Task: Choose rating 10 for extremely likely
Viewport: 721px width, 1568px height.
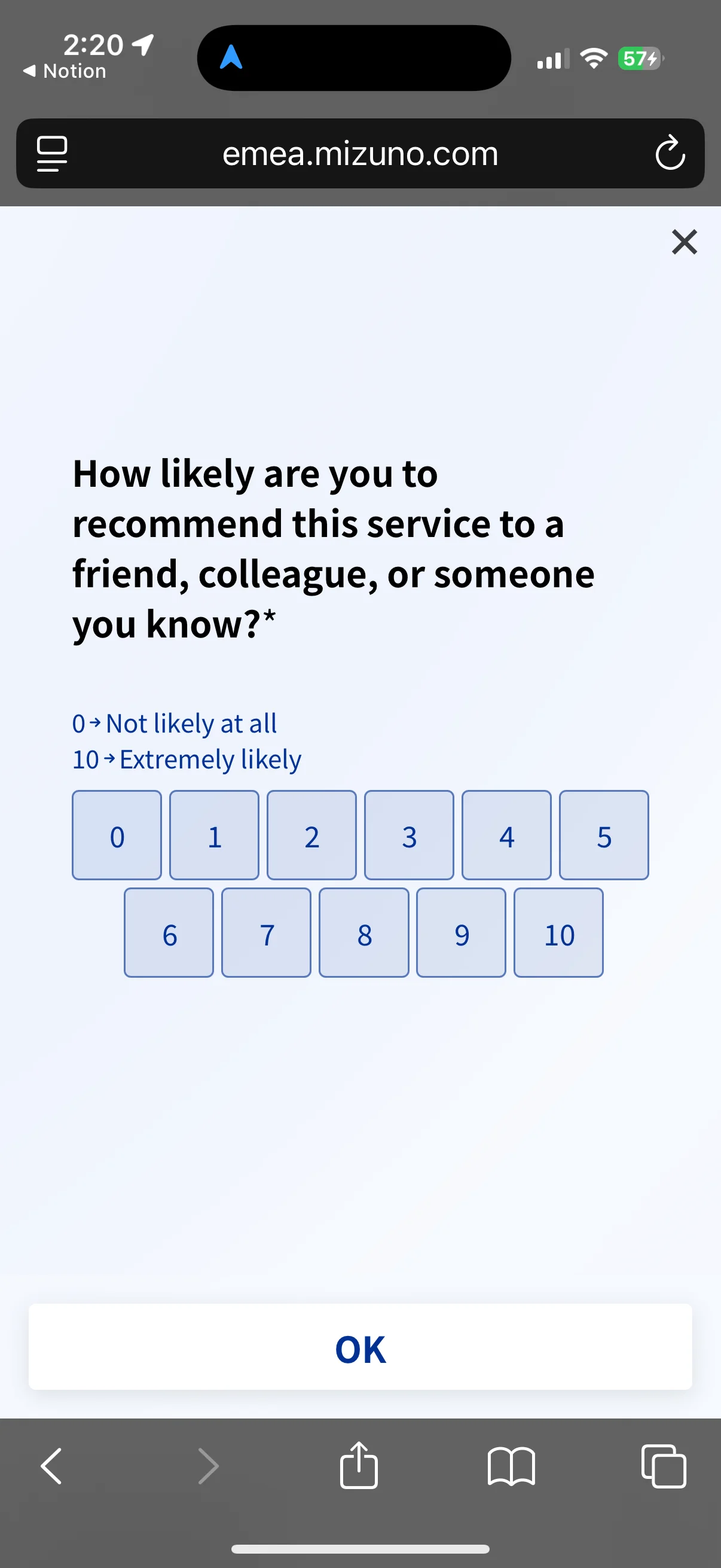Action: click(x=558, y=932)
